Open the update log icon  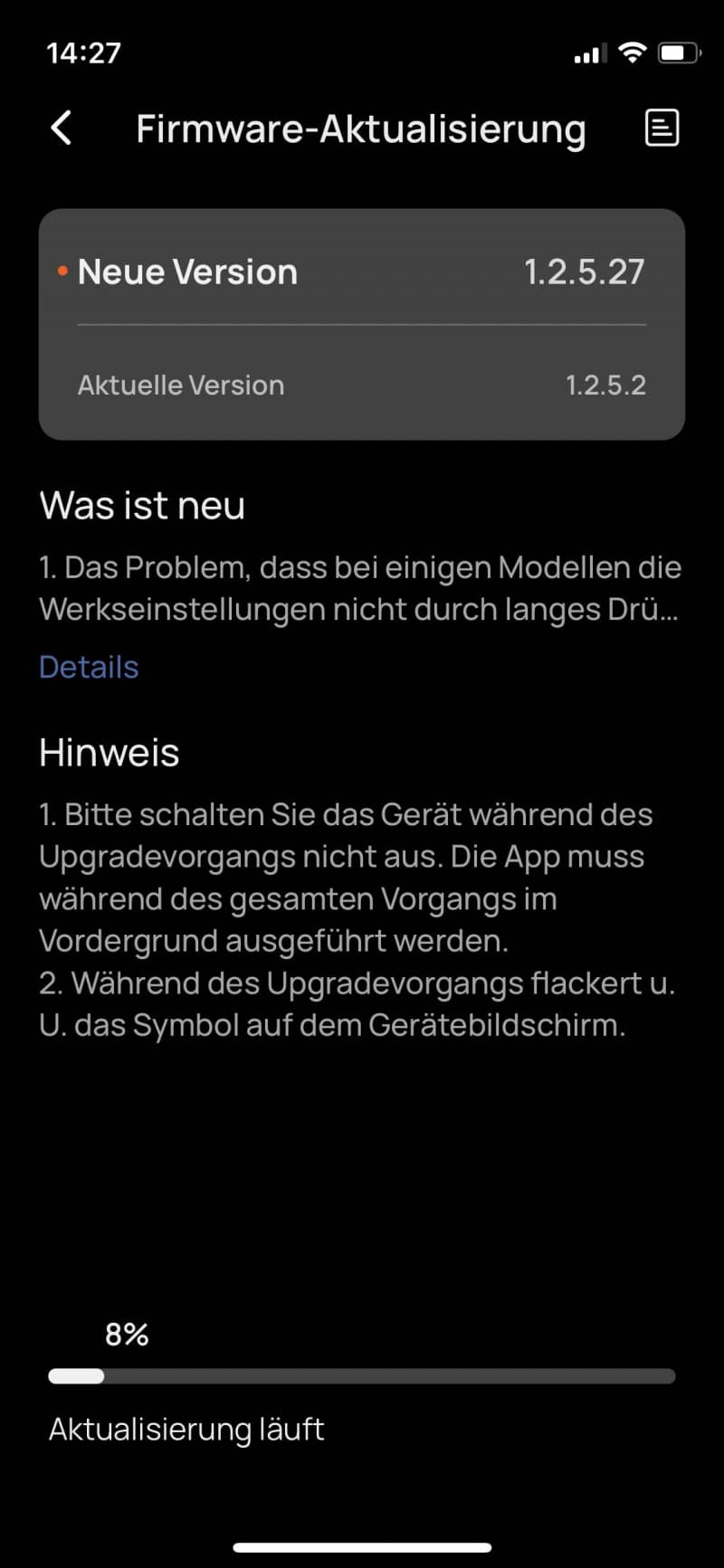click(662, 128)
